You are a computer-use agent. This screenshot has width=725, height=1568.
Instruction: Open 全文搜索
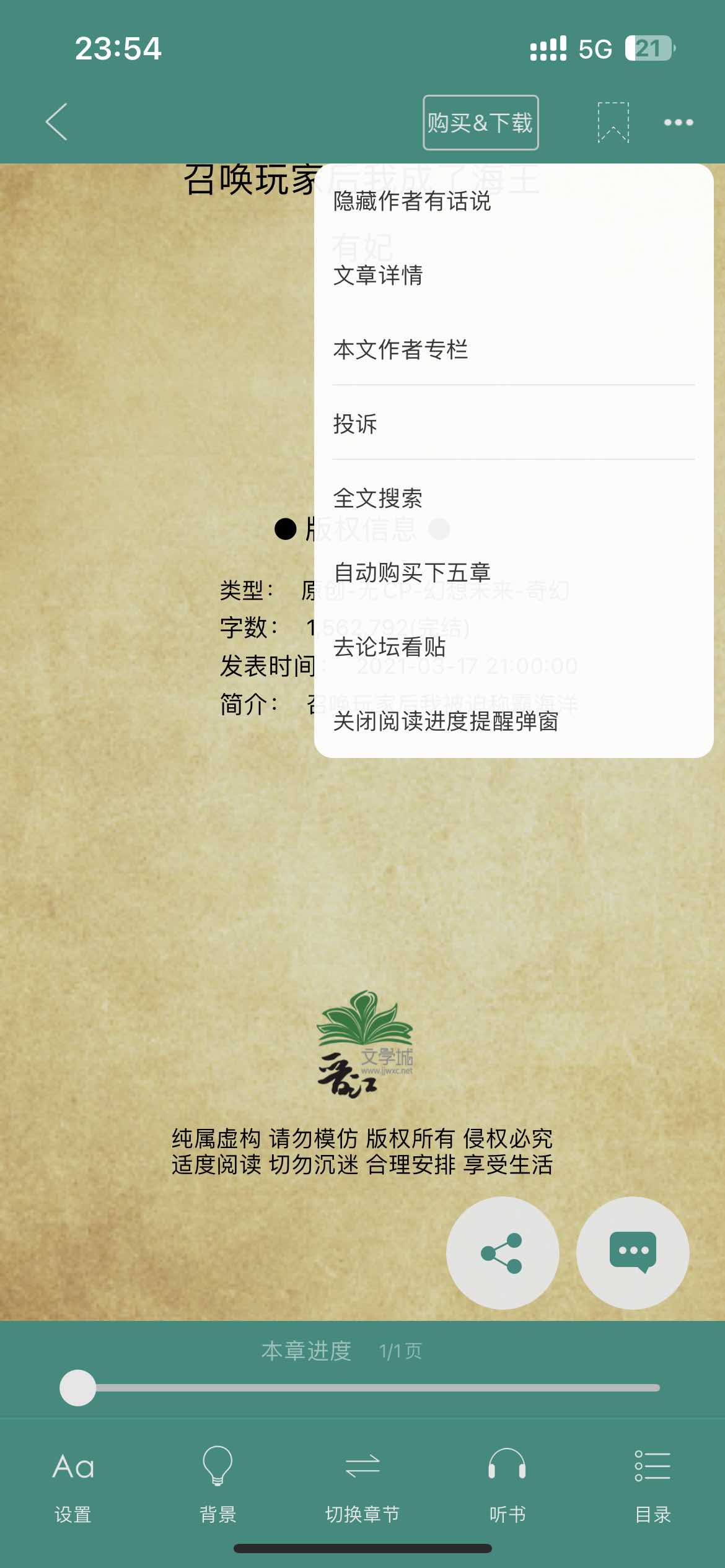pyautogui.click(x=378, y=499)
